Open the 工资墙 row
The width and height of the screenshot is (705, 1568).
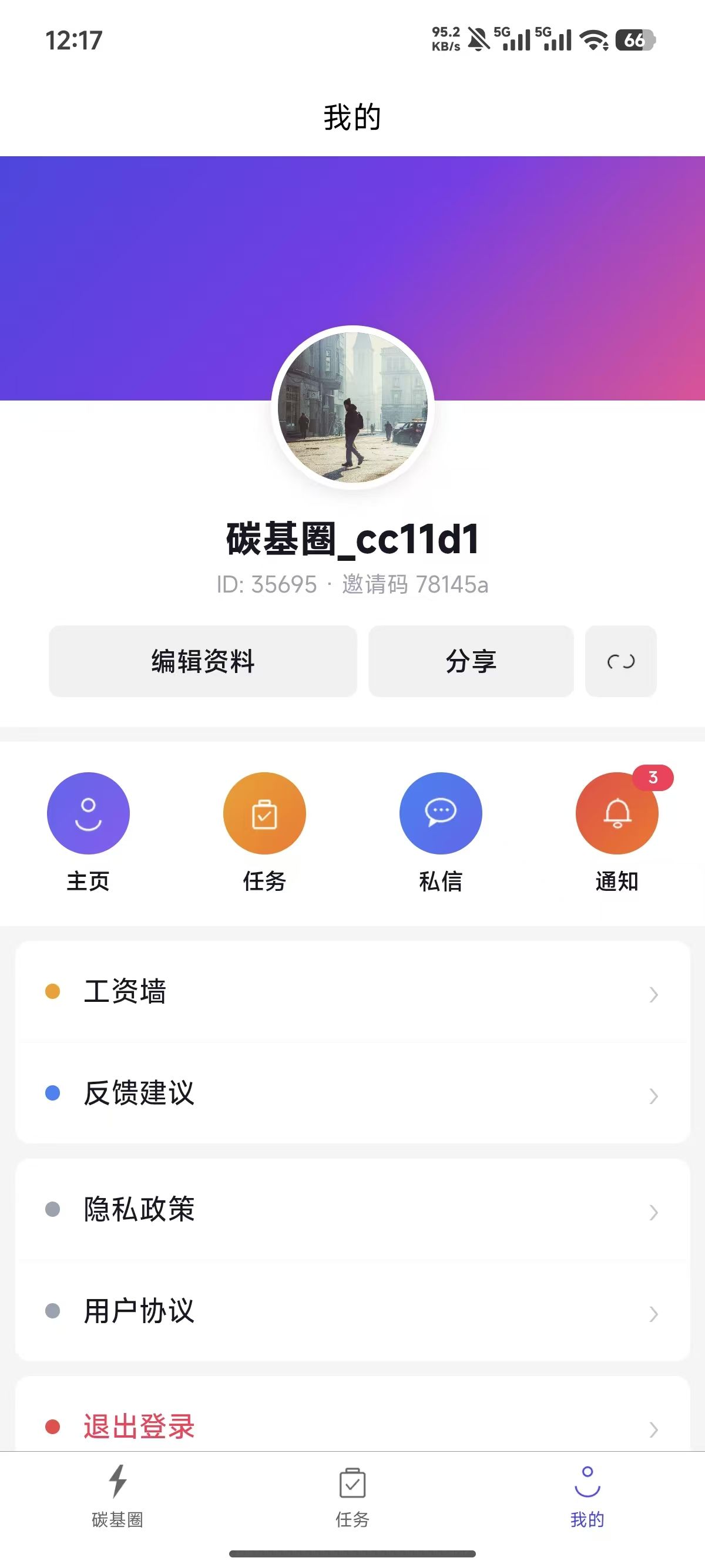point(352,991)
